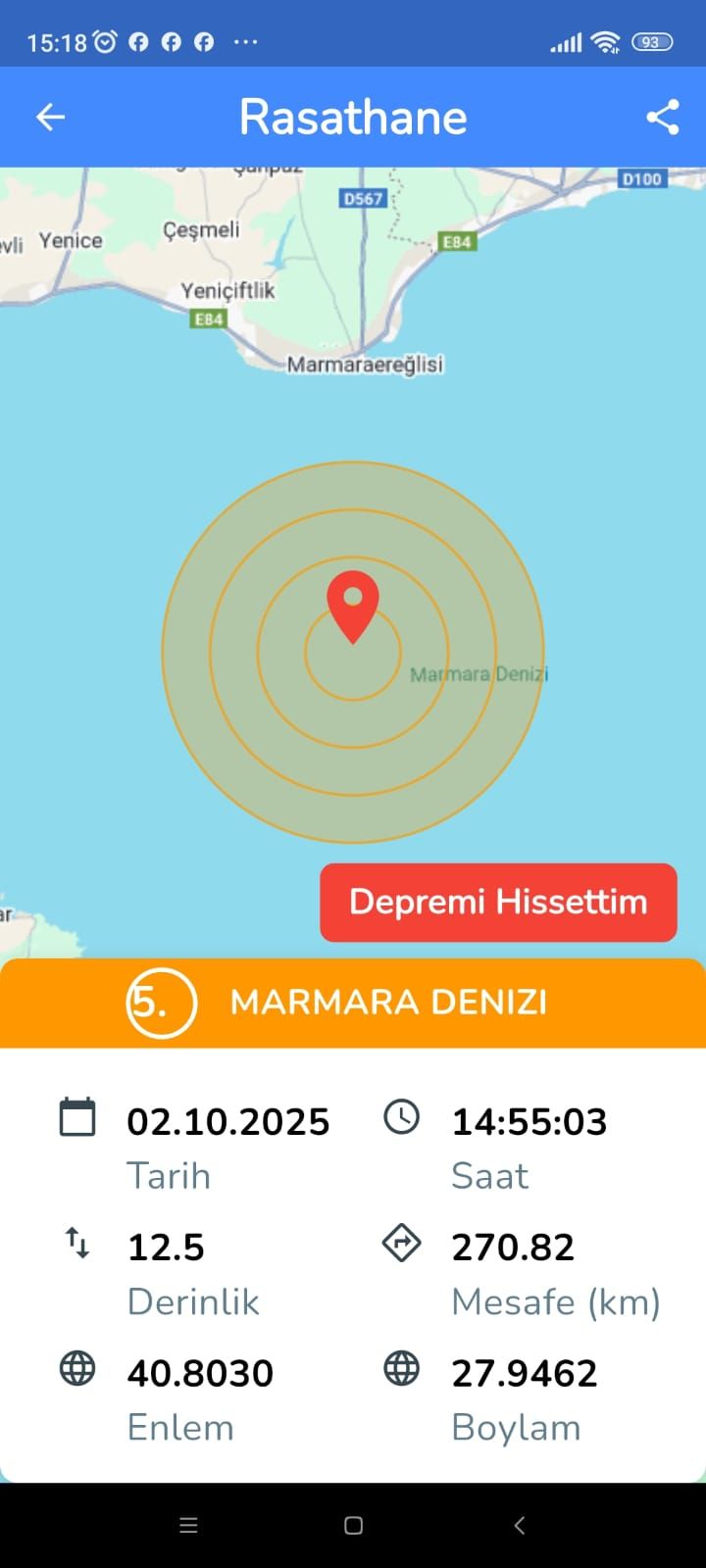Tap the Depremi Hissettim button
706x1568 pixels.
coord(498,903)
